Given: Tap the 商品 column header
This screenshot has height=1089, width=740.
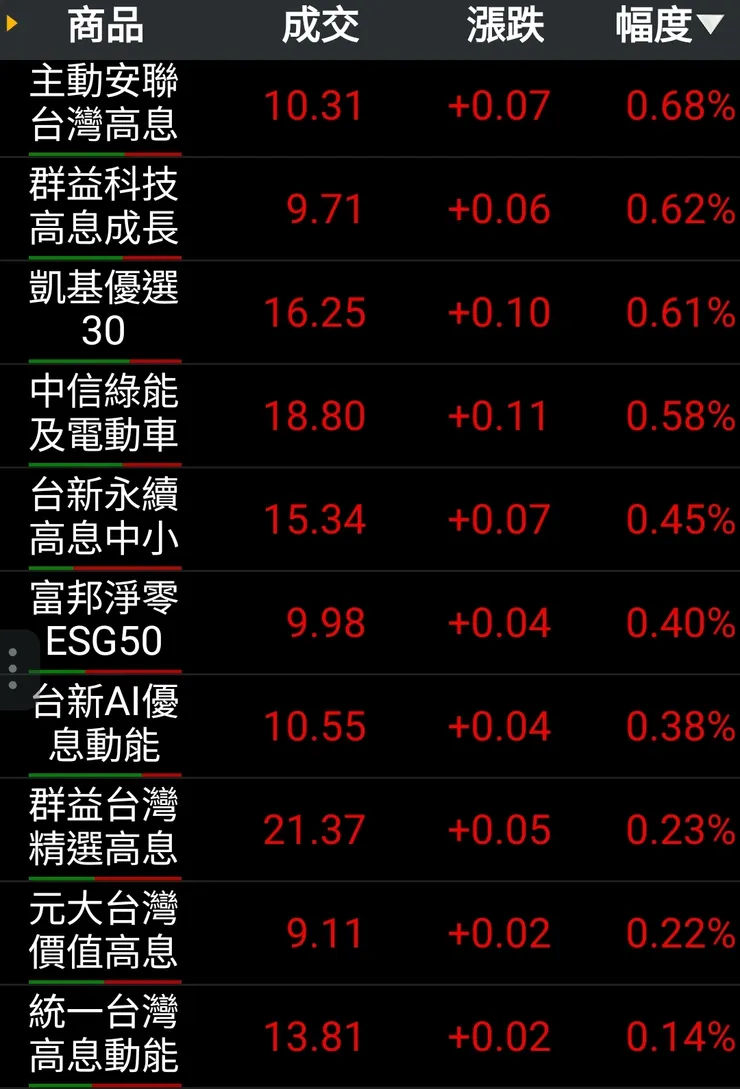Looking at the screenshot, I should coord(105,27).
